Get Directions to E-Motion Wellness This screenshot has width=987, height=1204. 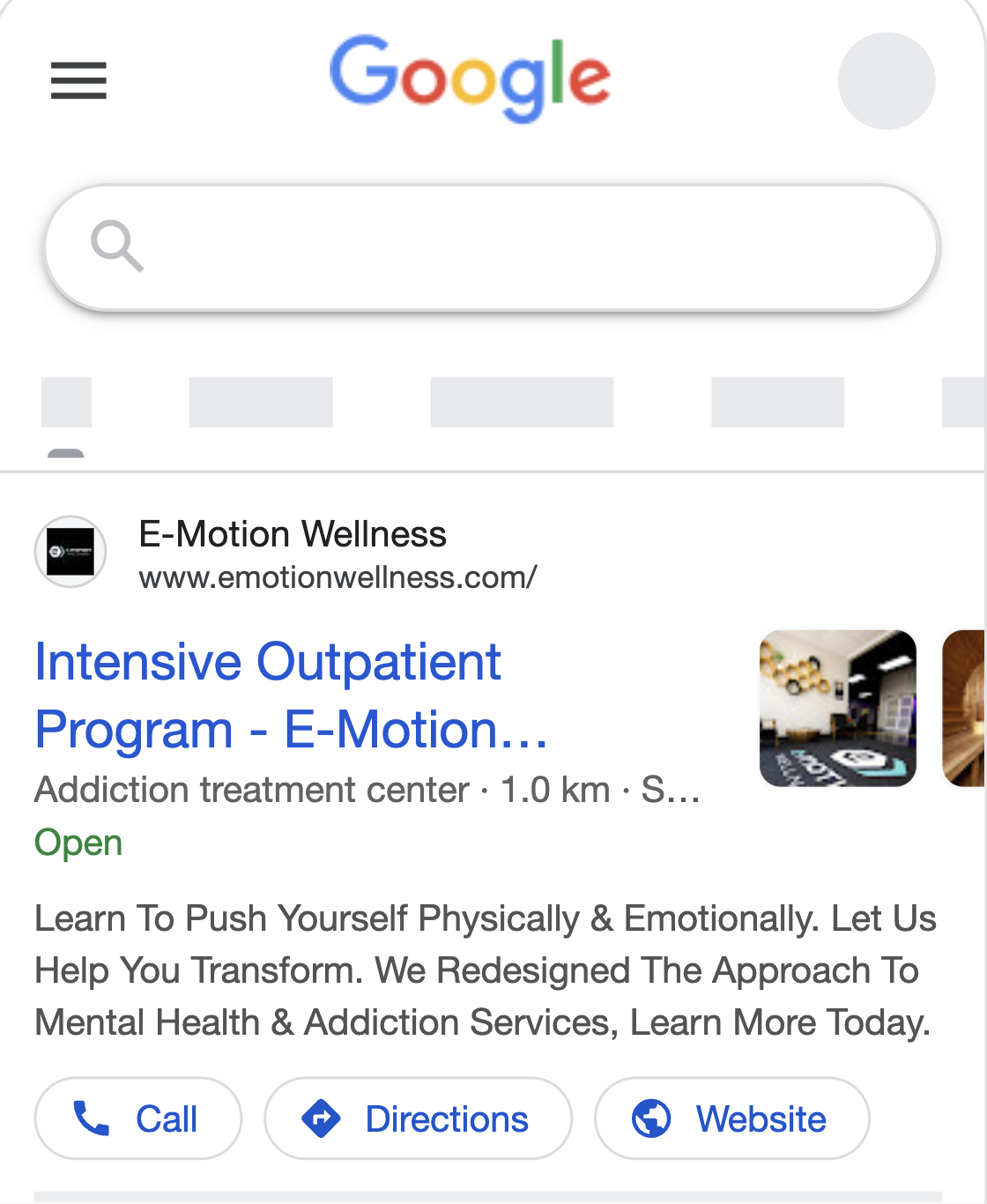[x=418, y=1119]
